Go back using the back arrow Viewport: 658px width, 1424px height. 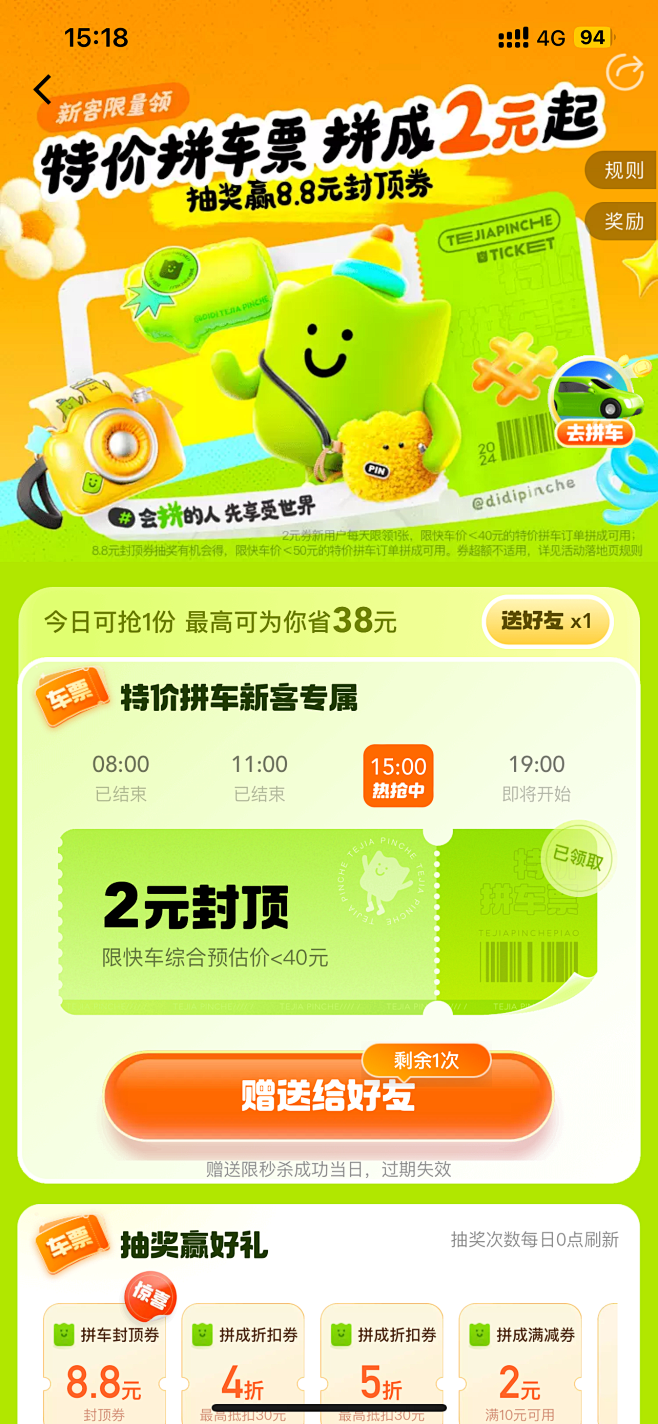[42, 90]
